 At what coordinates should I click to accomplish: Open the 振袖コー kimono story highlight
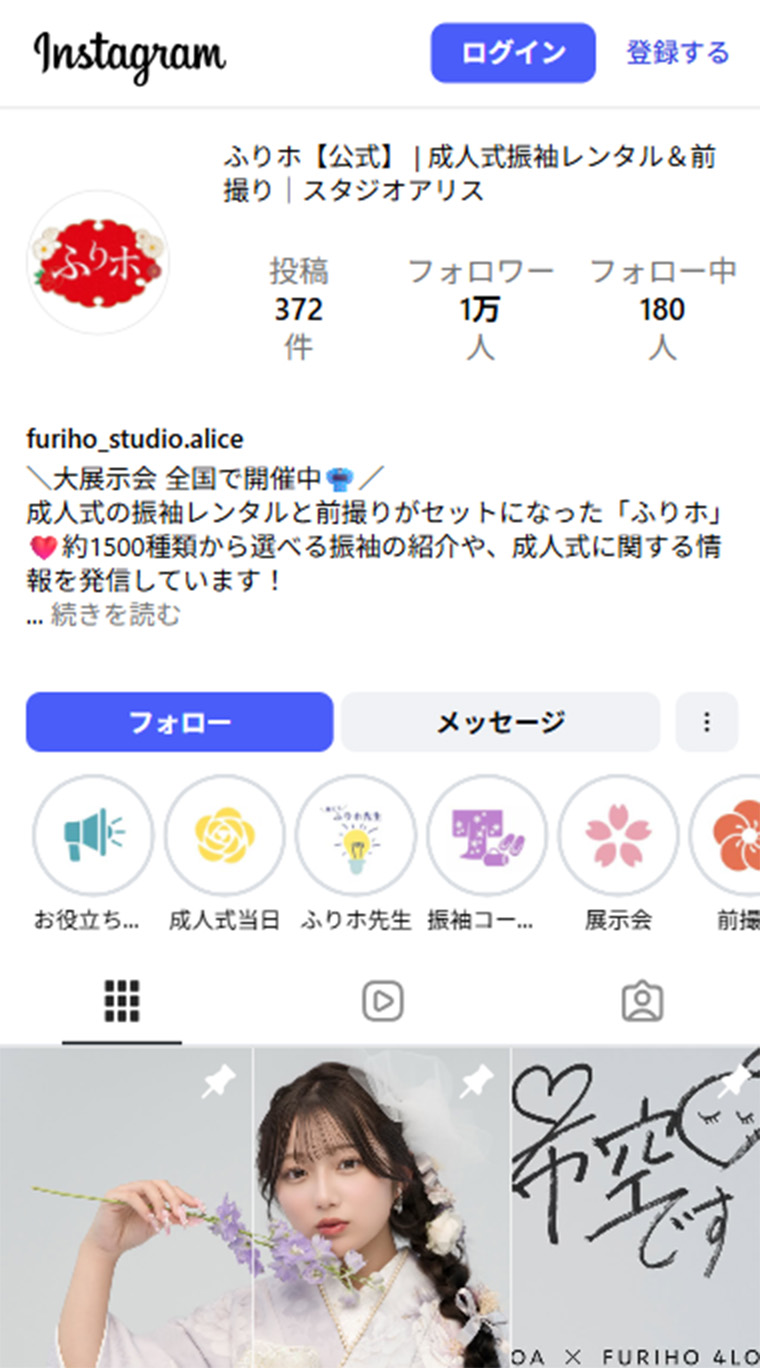pos(487,836)
